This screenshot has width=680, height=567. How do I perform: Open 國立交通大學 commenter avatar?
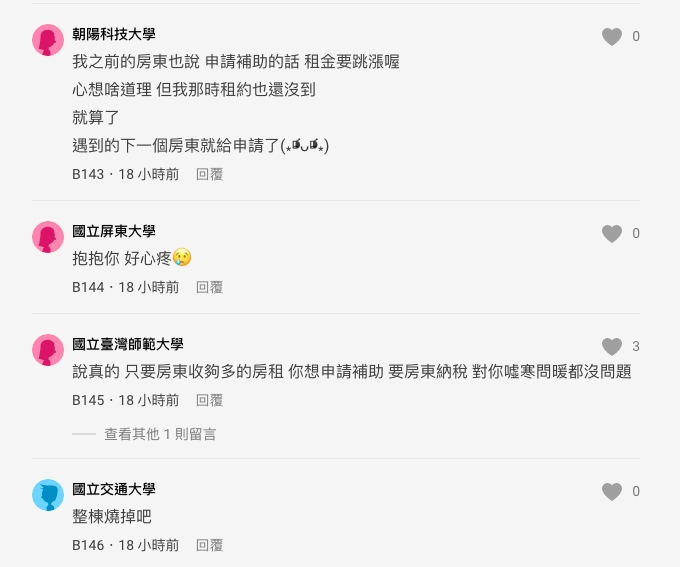click(x=48, y=495)
